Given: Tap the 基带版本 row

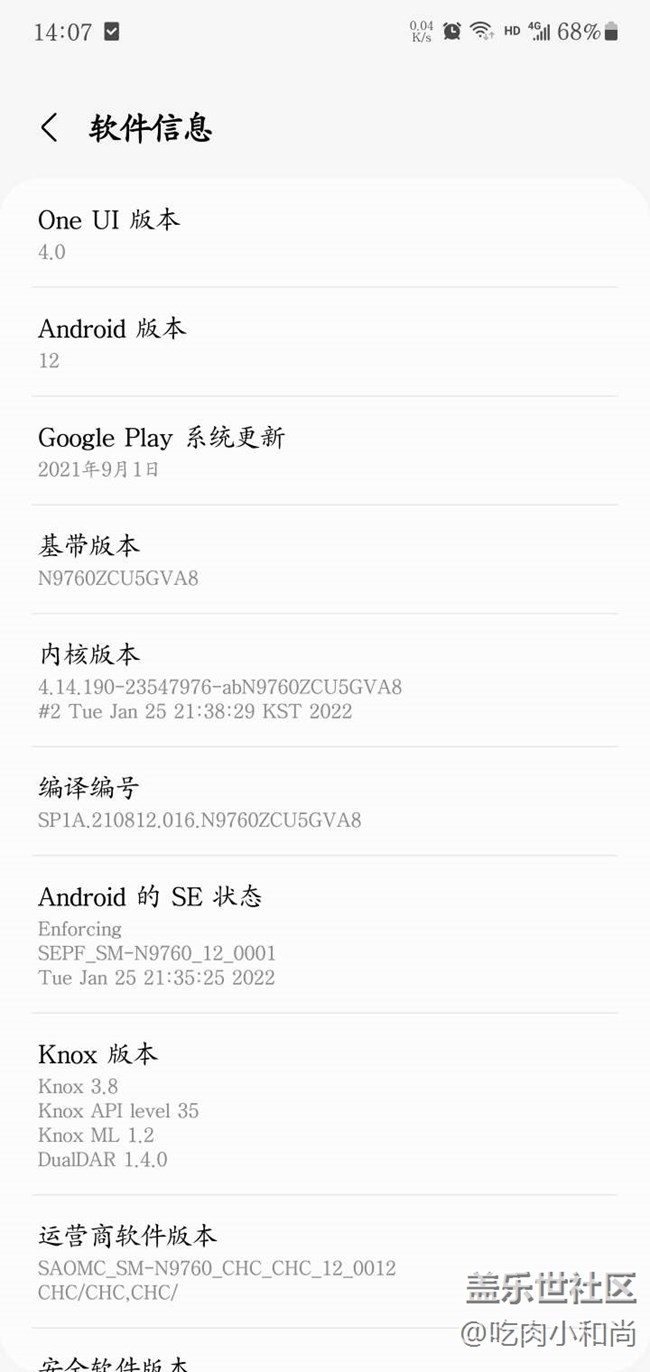Looking at the screenshot, I should point(324,560).
